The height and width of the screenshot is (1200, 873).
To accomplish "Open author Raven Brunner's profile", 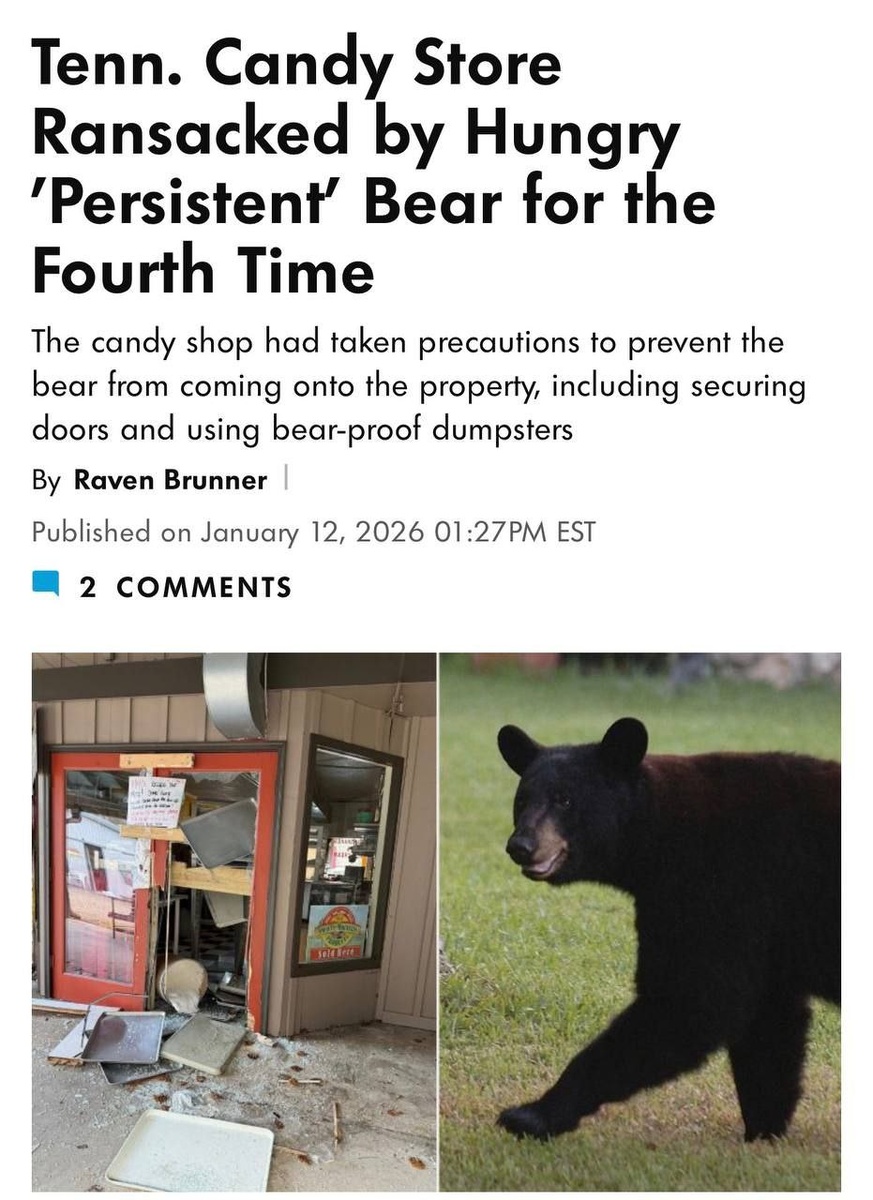I will (x=170, y=481).
